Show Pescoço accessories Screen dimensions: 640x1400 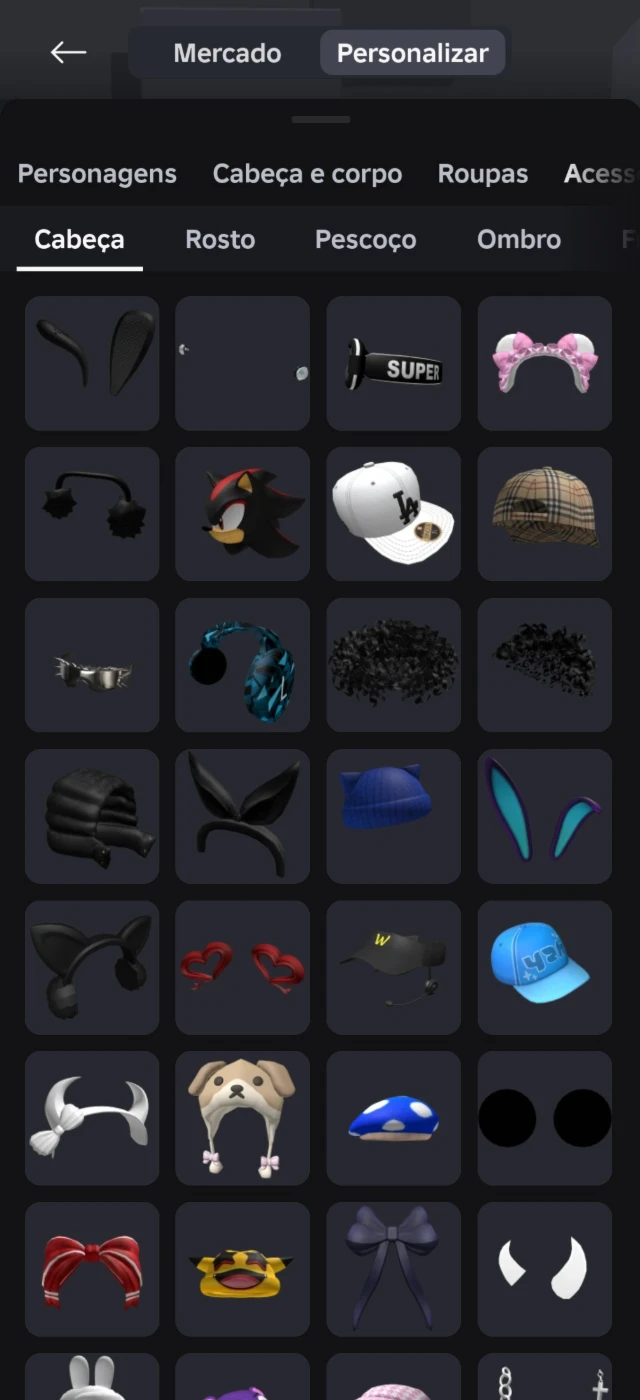coord(365,240)
